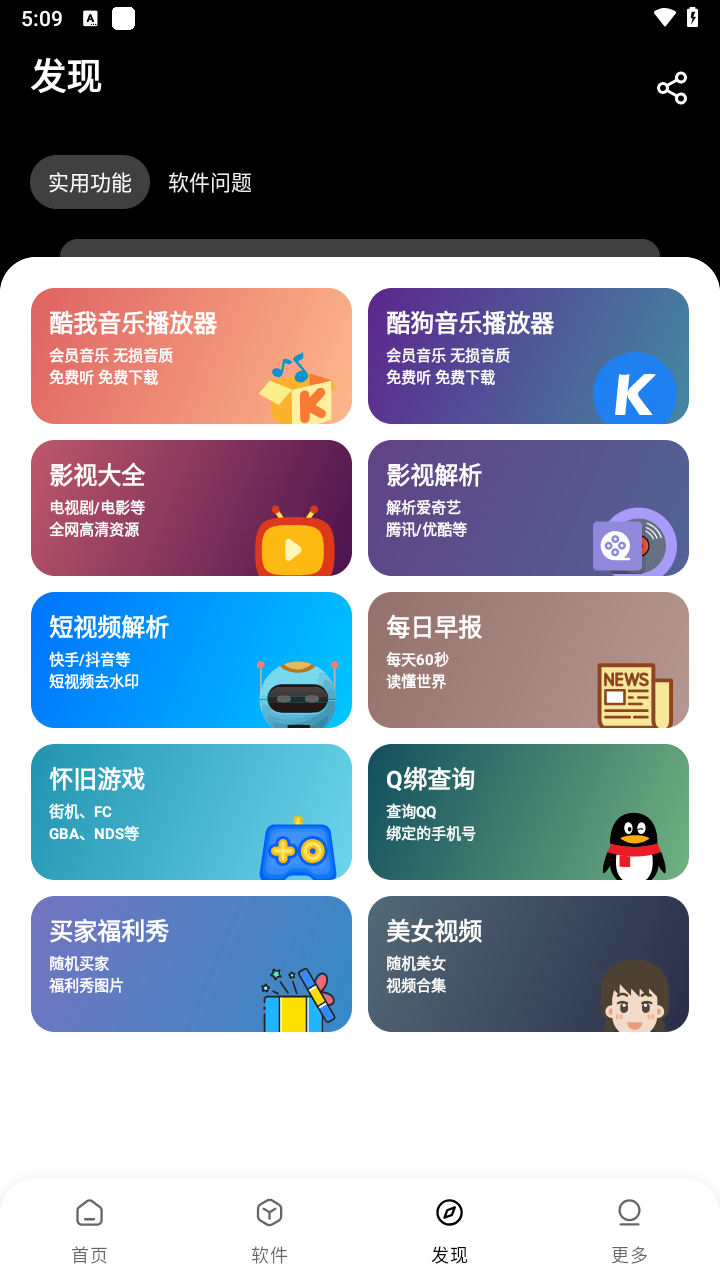Open the 美女视频 card
This screenshot has height=1280, width=720.
pyautogui.click(x=528, y=964)
